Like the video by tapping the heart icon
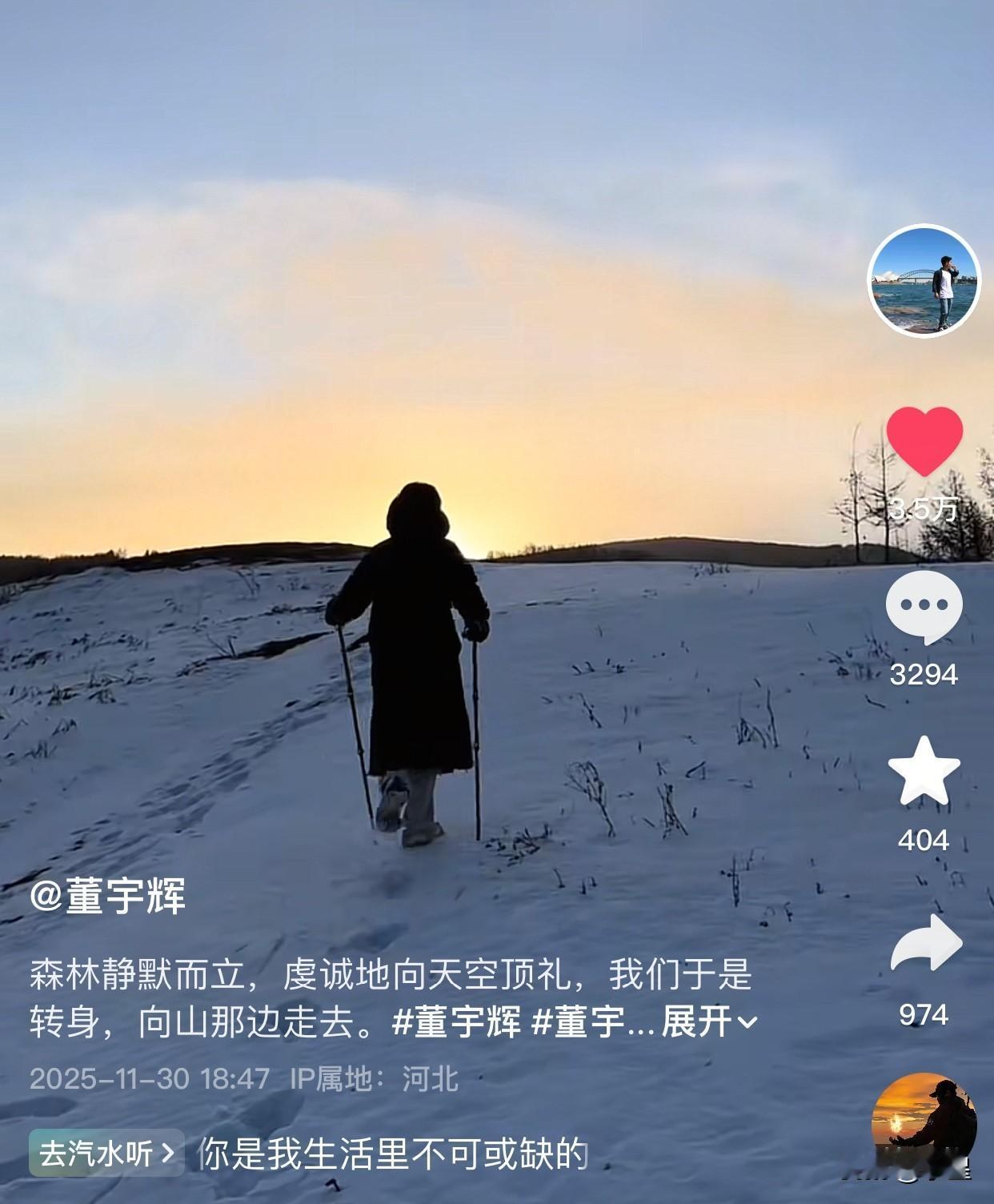This screenshot has height=1204, width=994. point(924,441)
